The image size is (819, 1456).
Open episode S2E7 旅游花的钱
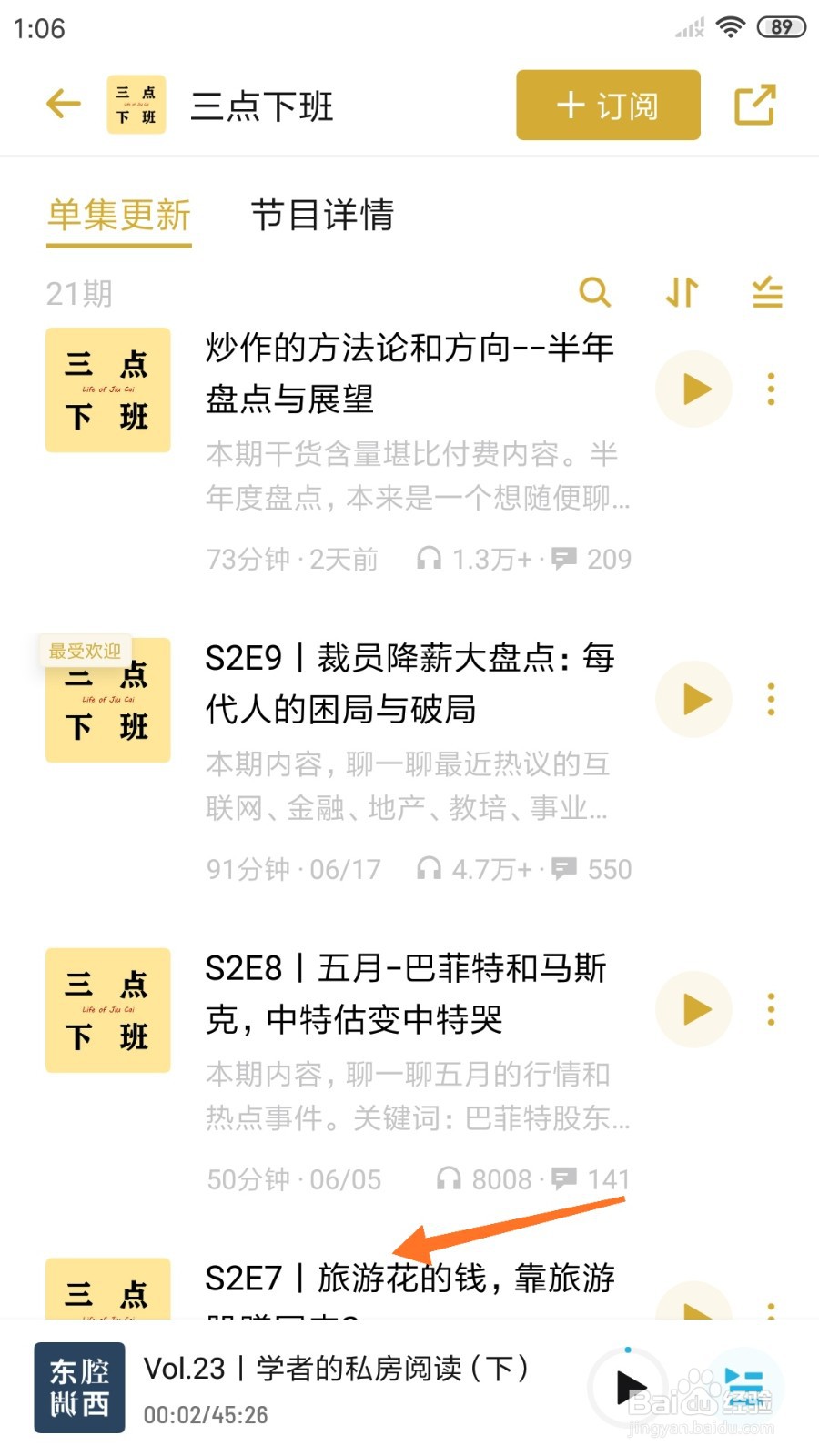[x=409, y=1279]
